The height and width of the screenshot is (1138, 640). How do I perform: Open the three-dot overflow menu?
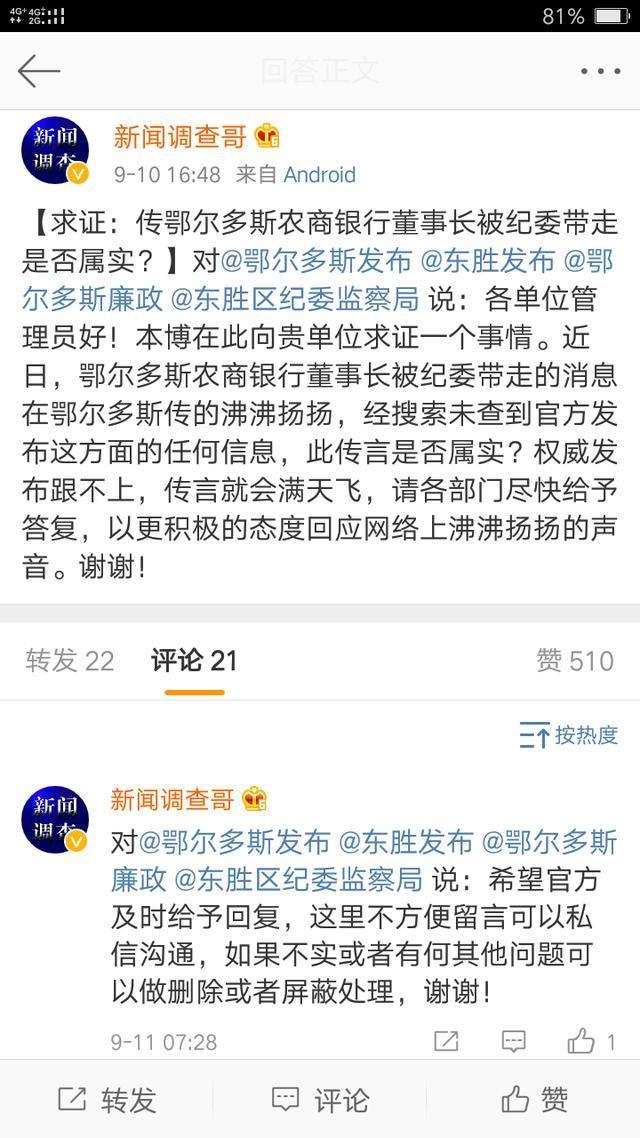600,71
